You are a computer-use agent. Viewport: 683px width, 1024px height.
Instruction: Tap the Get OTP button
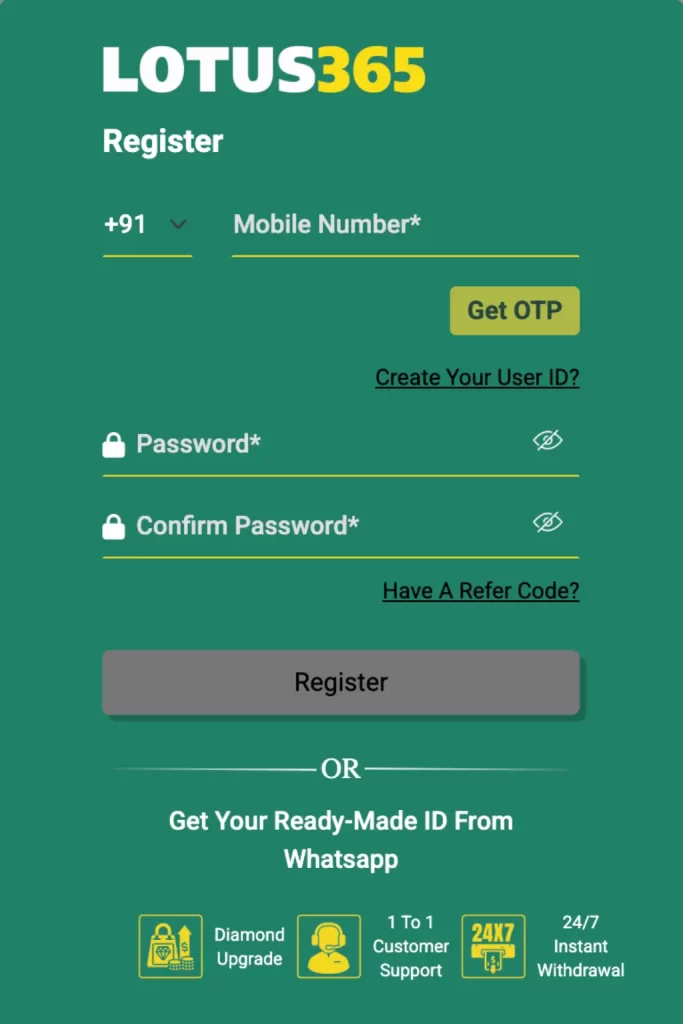(514, 310)
